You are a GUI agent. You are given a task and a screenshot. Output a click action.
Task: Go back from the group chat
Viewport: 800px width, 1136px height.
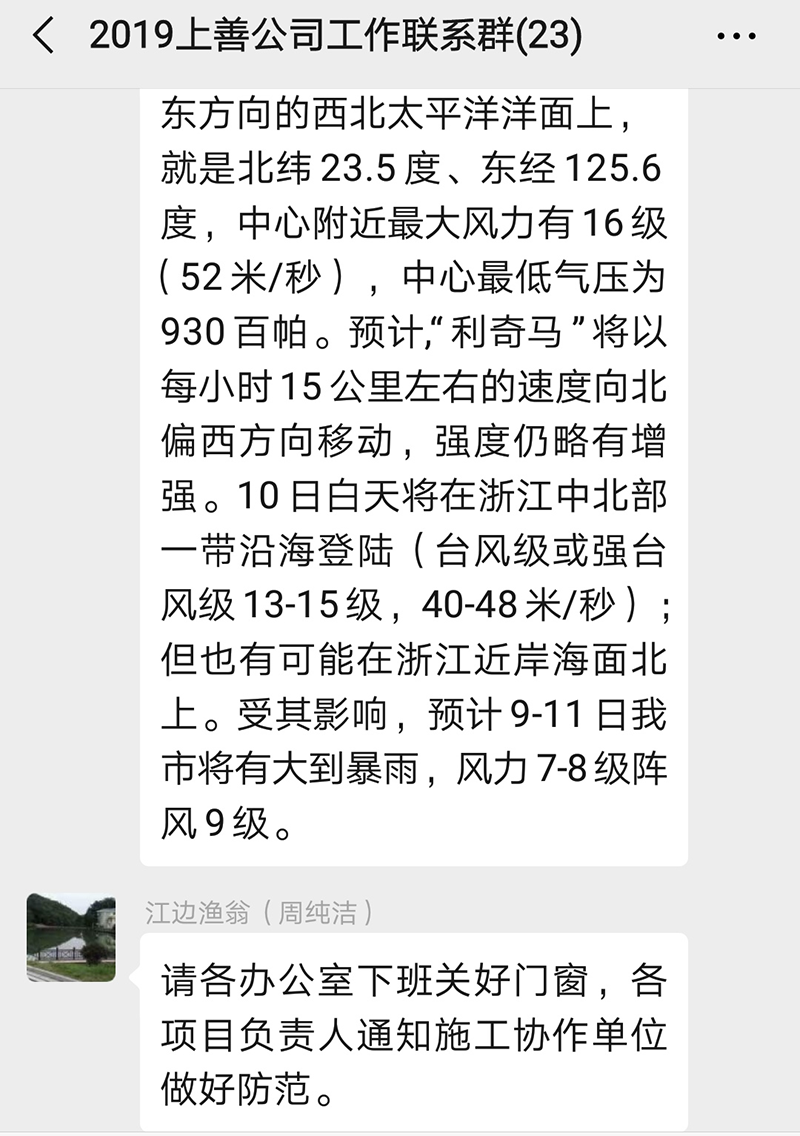pos(42,38)
